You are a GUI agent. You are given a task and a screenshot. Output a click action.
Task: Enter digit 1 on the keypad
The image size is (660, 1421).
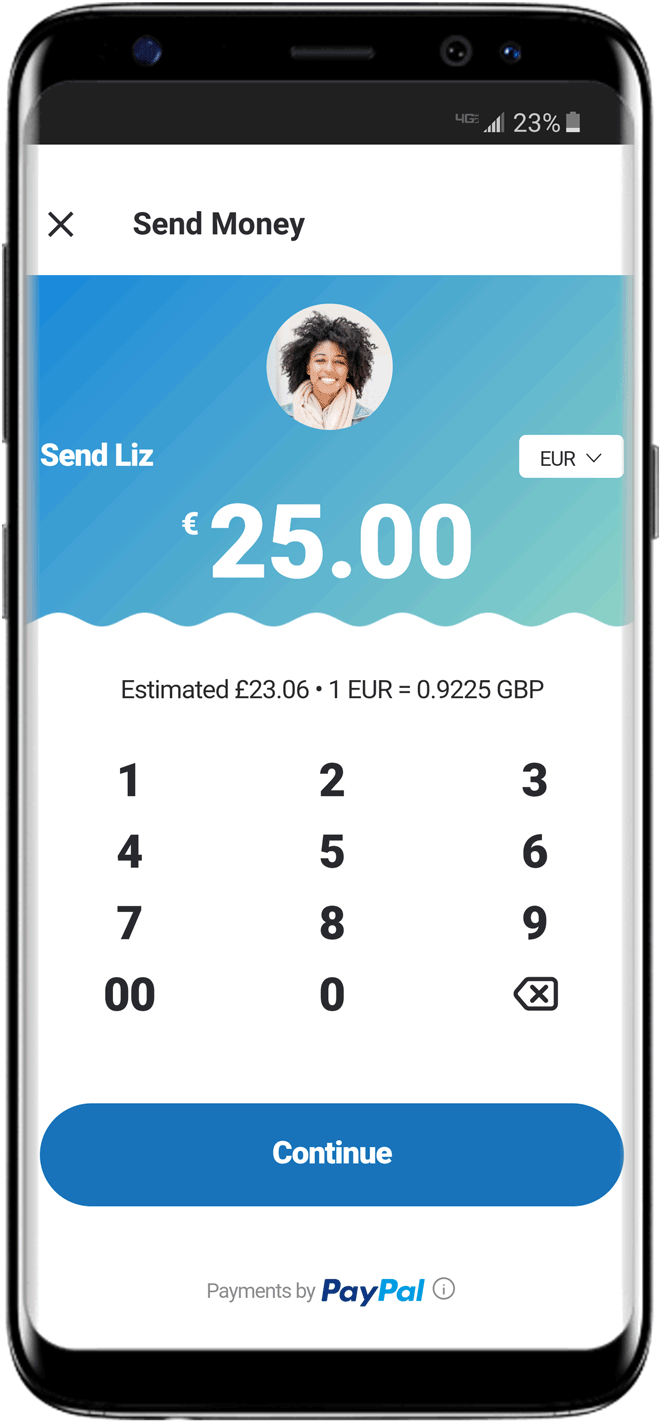(129, 781)
